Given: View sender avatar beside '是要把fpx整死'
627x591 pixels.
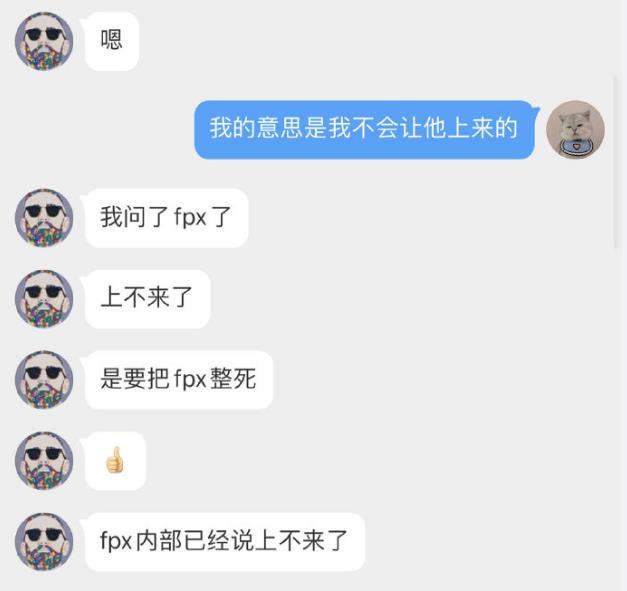Looking at the screenshot, I should pos(44,380).
